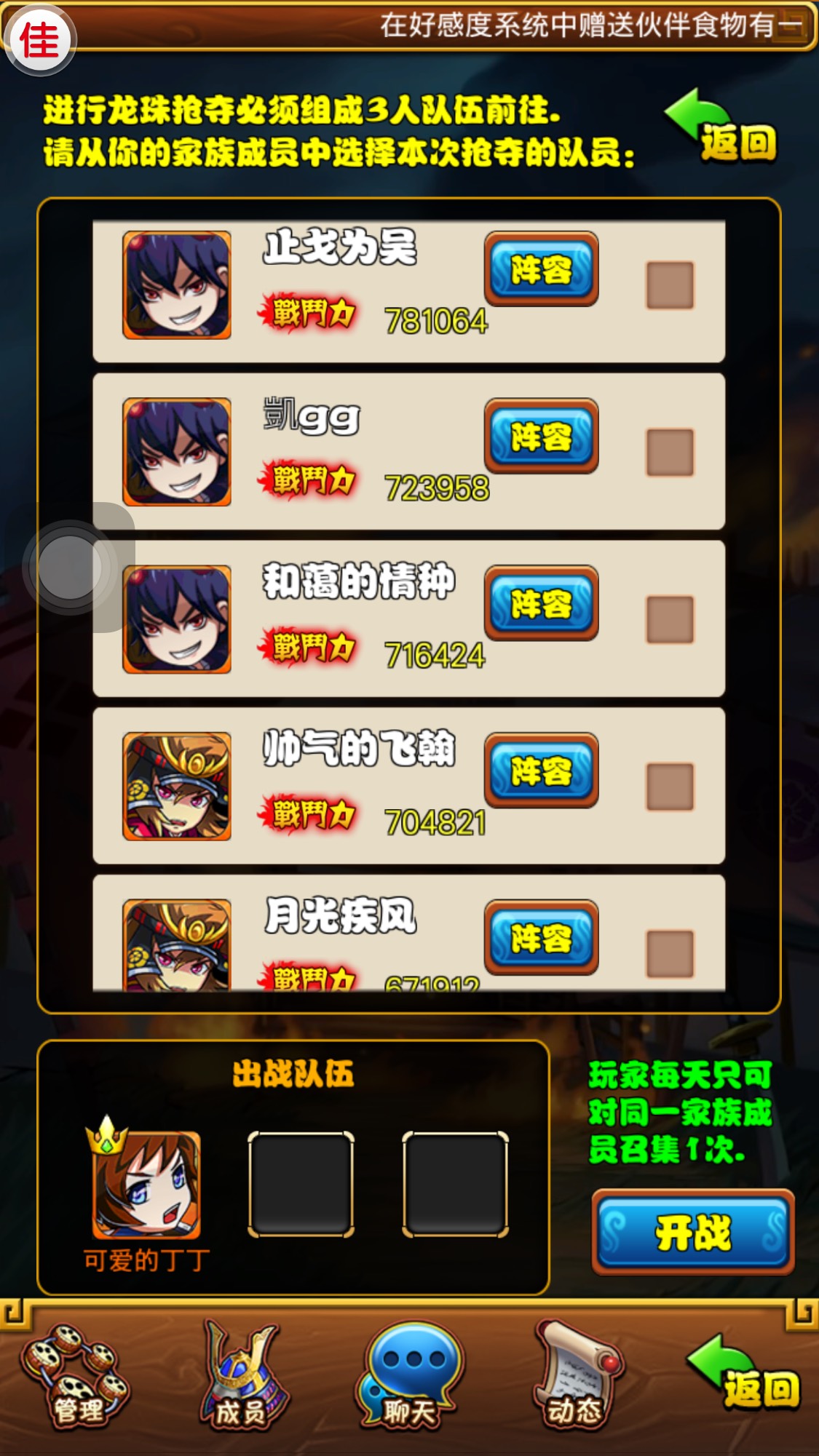Open 阵容 lineup for 和蔼的情种
The height and width of the screenshot is (1456, 819).
click(541, 604)
